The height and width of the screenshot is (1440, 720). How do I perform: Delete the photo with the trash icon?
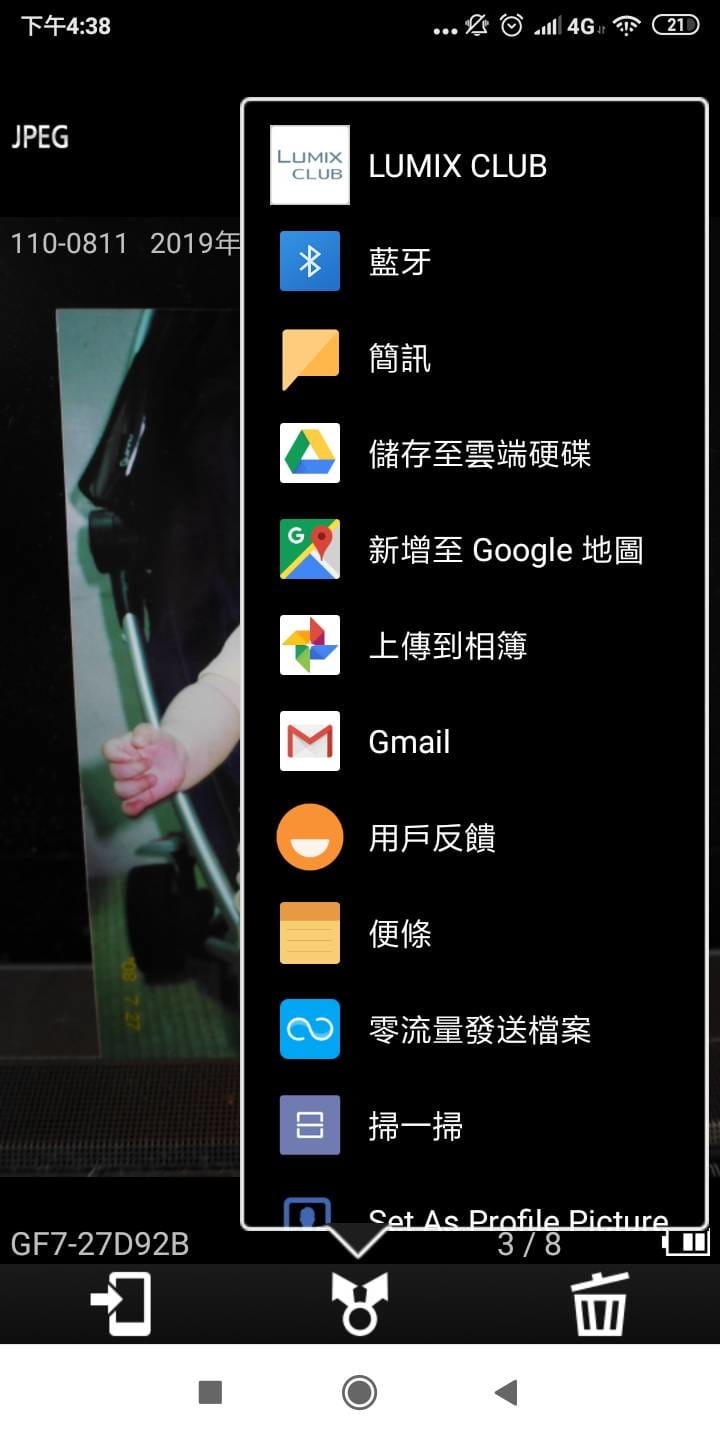coord(599,1304)
